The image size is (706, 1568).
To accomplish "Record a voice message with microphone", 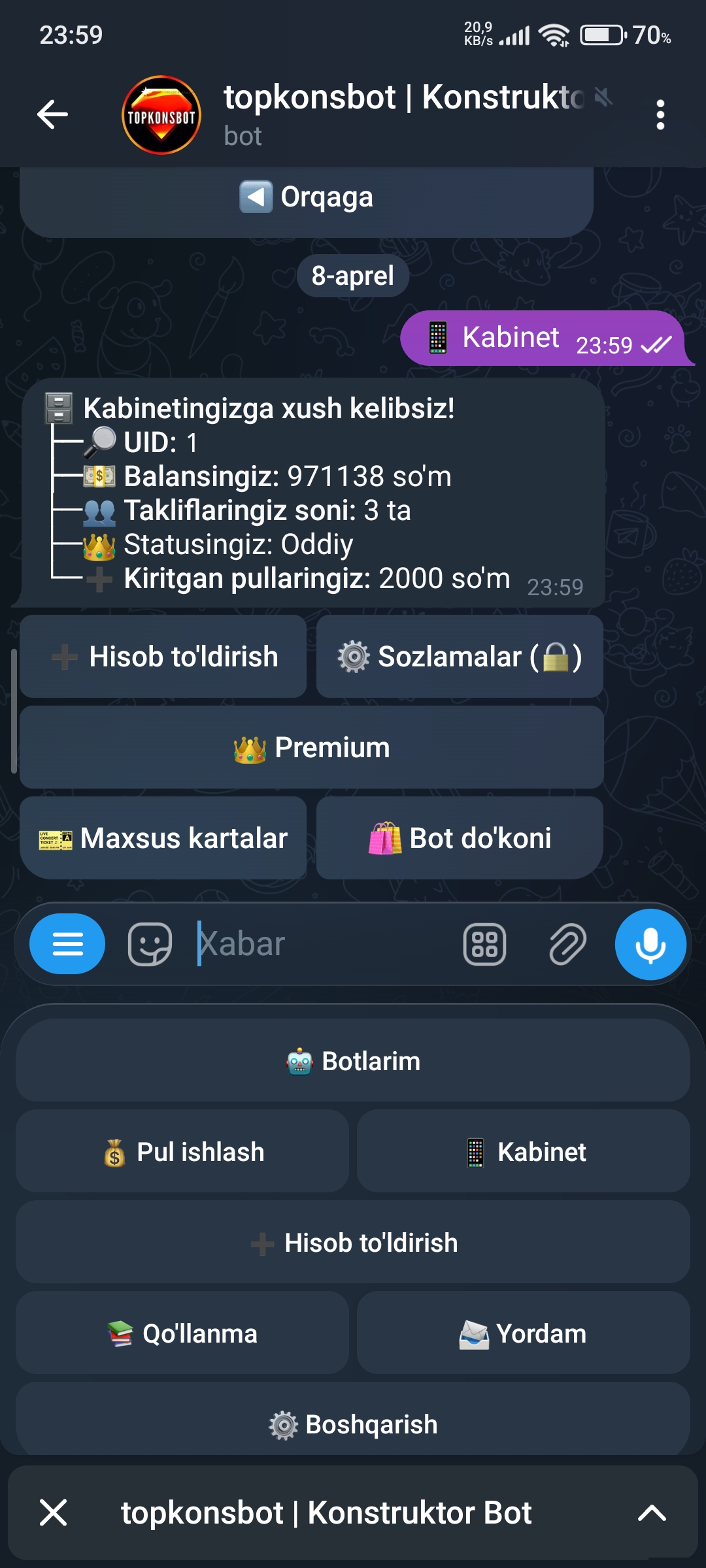I will pos(650,944).
